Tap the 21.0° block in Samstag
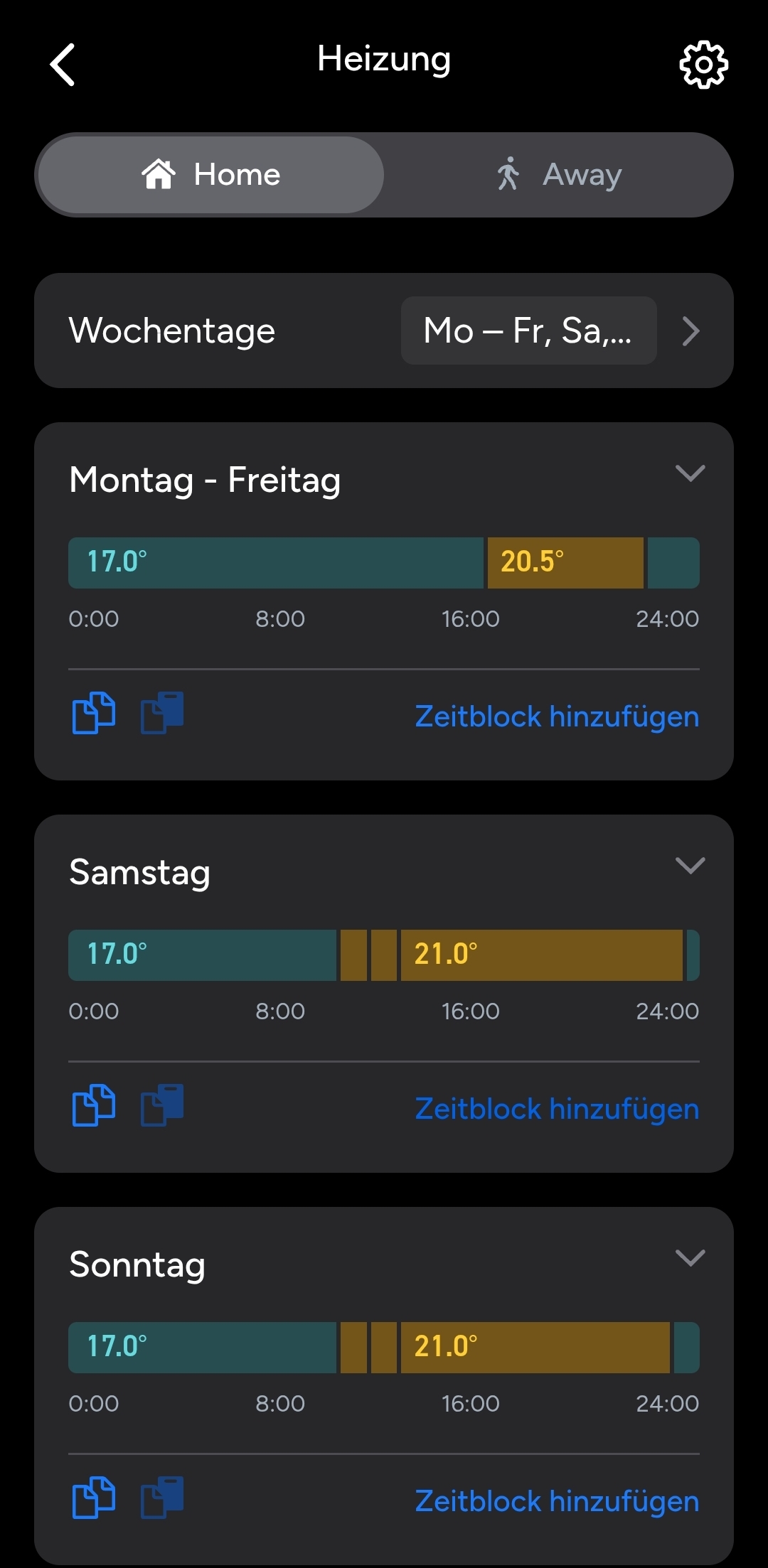 click(x=541, y=955)
